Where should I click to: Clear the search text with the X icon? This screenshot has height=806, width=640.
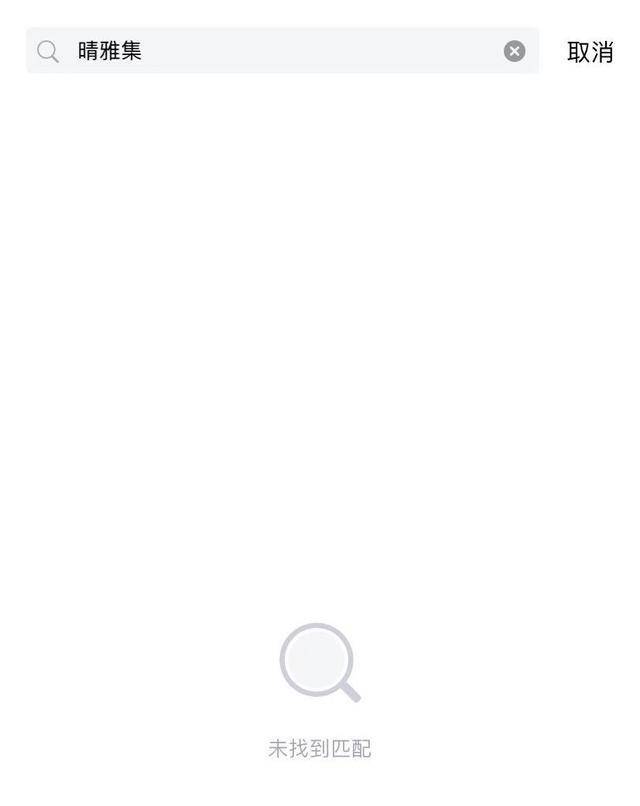click(514, 51)
